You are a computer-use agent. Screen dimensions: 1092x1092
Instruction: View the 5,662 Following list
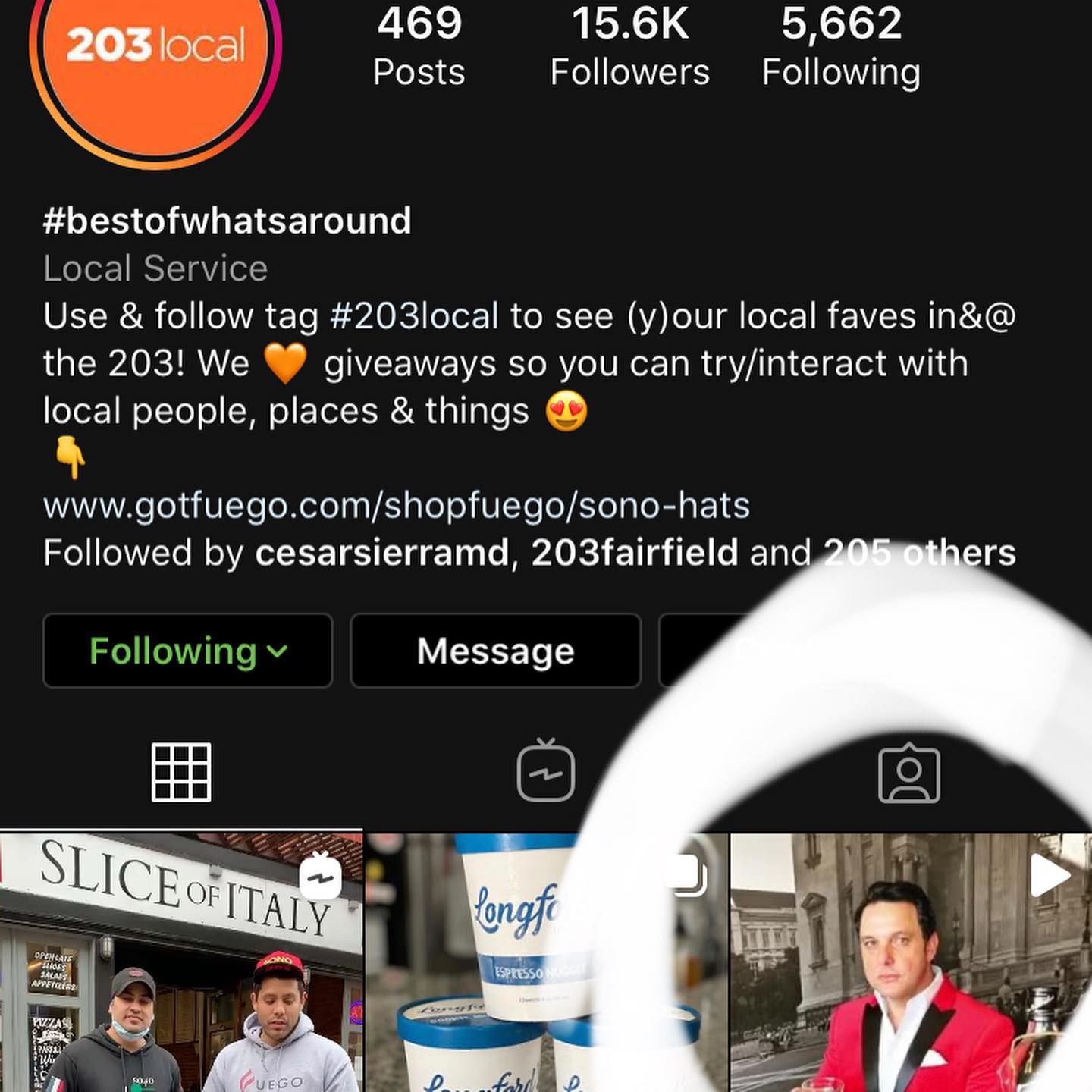click(841, 47)
